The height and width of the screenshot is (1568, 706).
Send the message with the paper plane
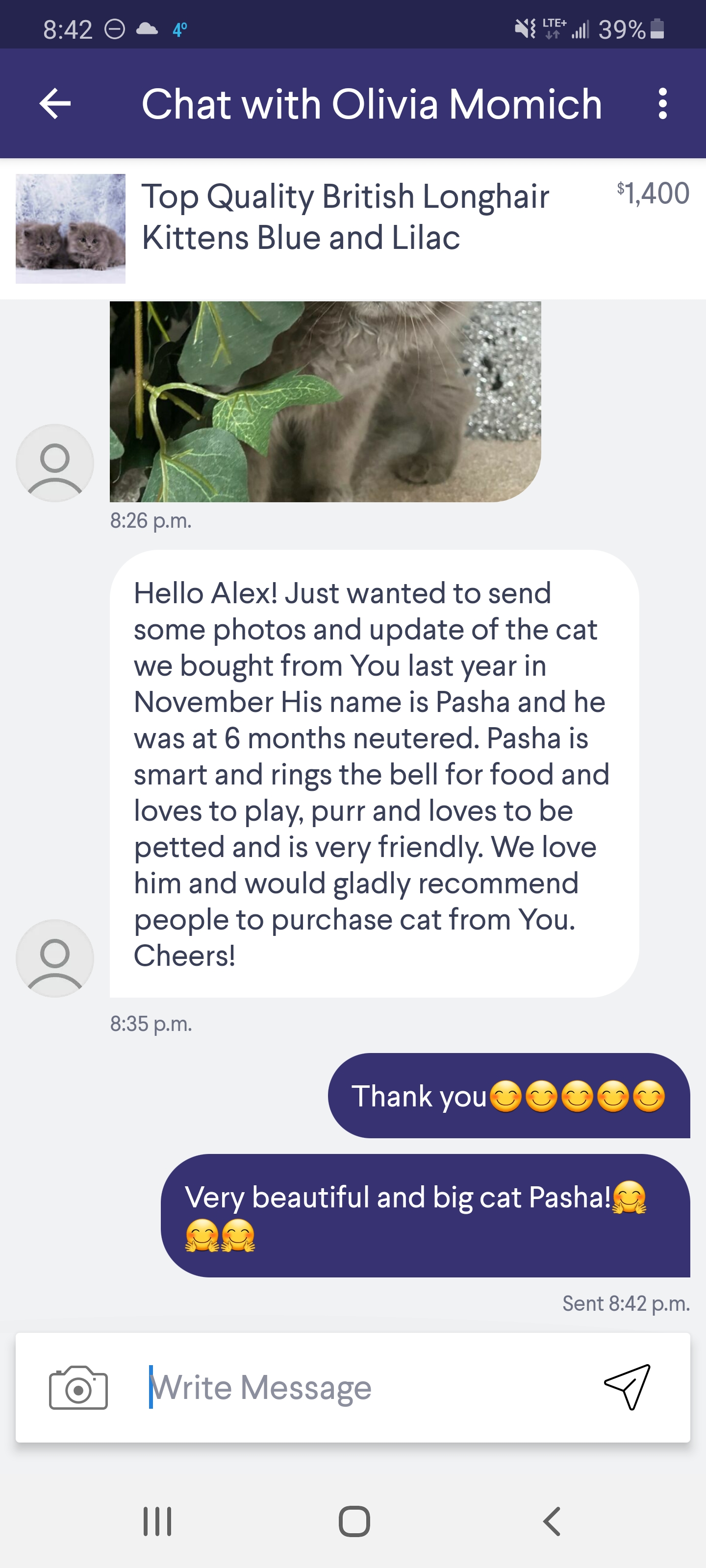(x=628, y=1387)
